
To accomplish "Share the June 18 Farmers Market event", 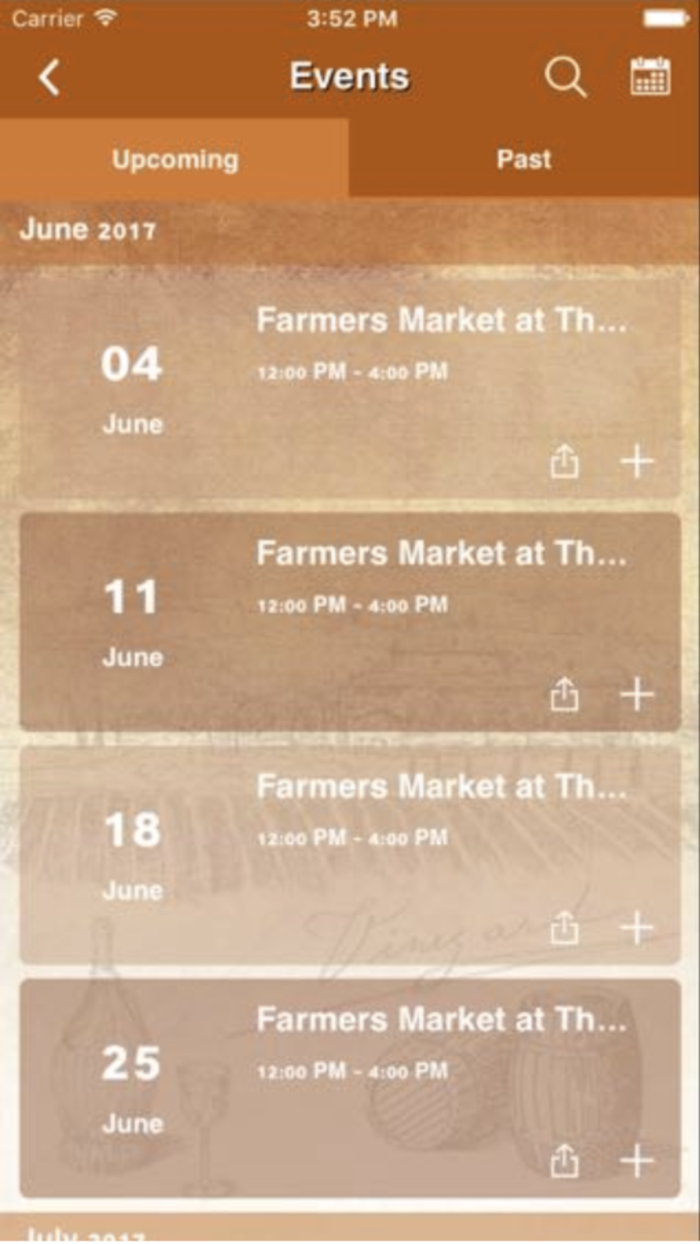I will coord(565,928).
